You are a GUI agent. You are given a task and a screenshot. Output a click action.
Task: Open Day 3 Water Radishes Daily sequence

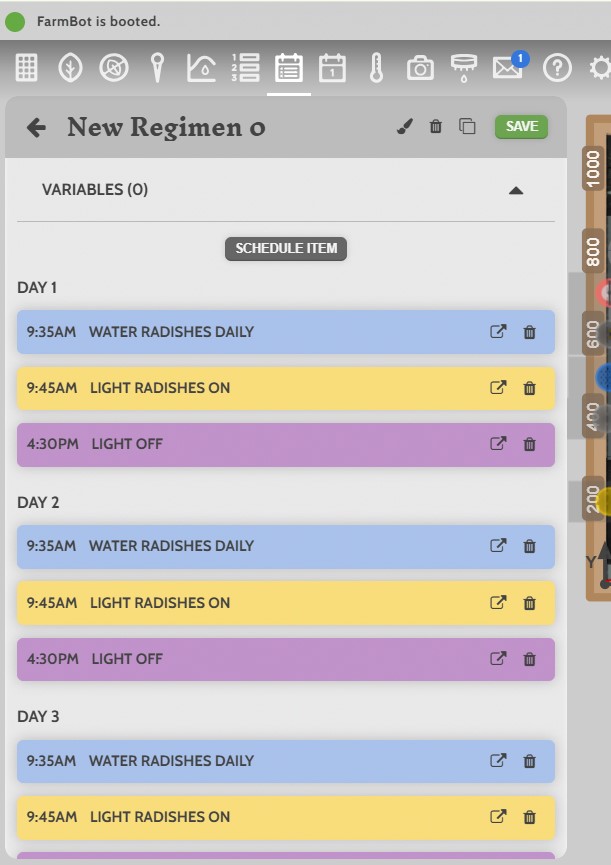click(x=498, y=761)
